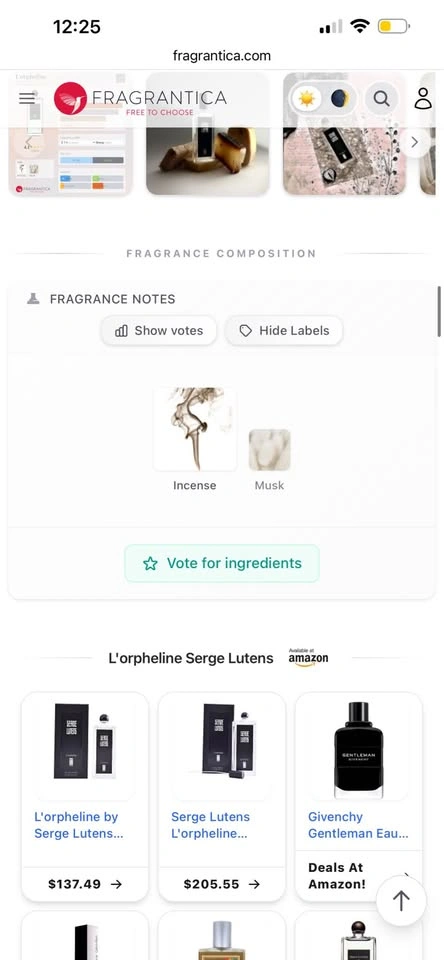Tap Vote for ingredients
Viewport: 444px width, 960px height.
[x=222, y=563]
